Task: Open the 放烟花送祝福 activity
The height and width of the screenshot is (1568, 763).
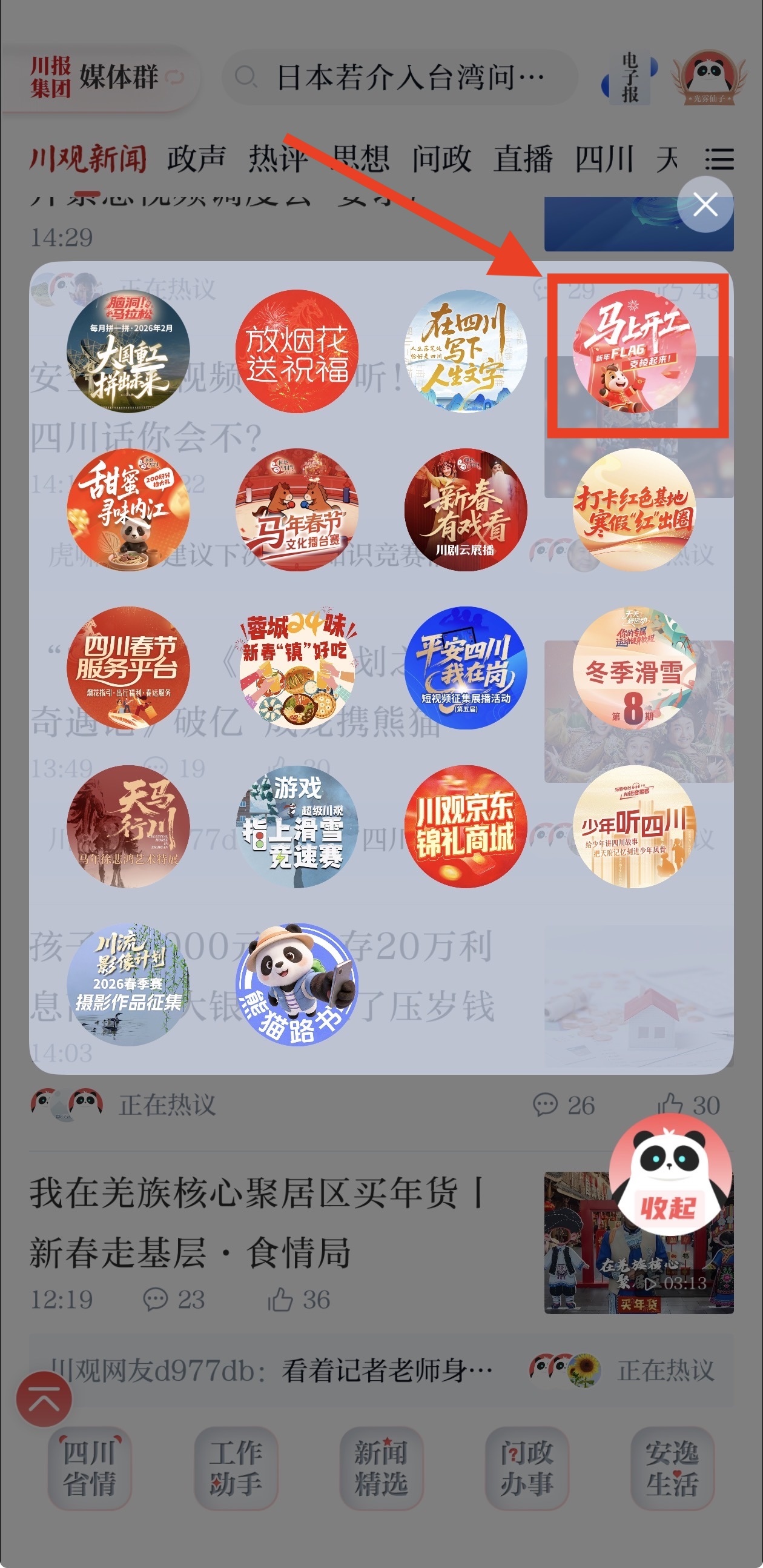Action: (x=297, y=351)
